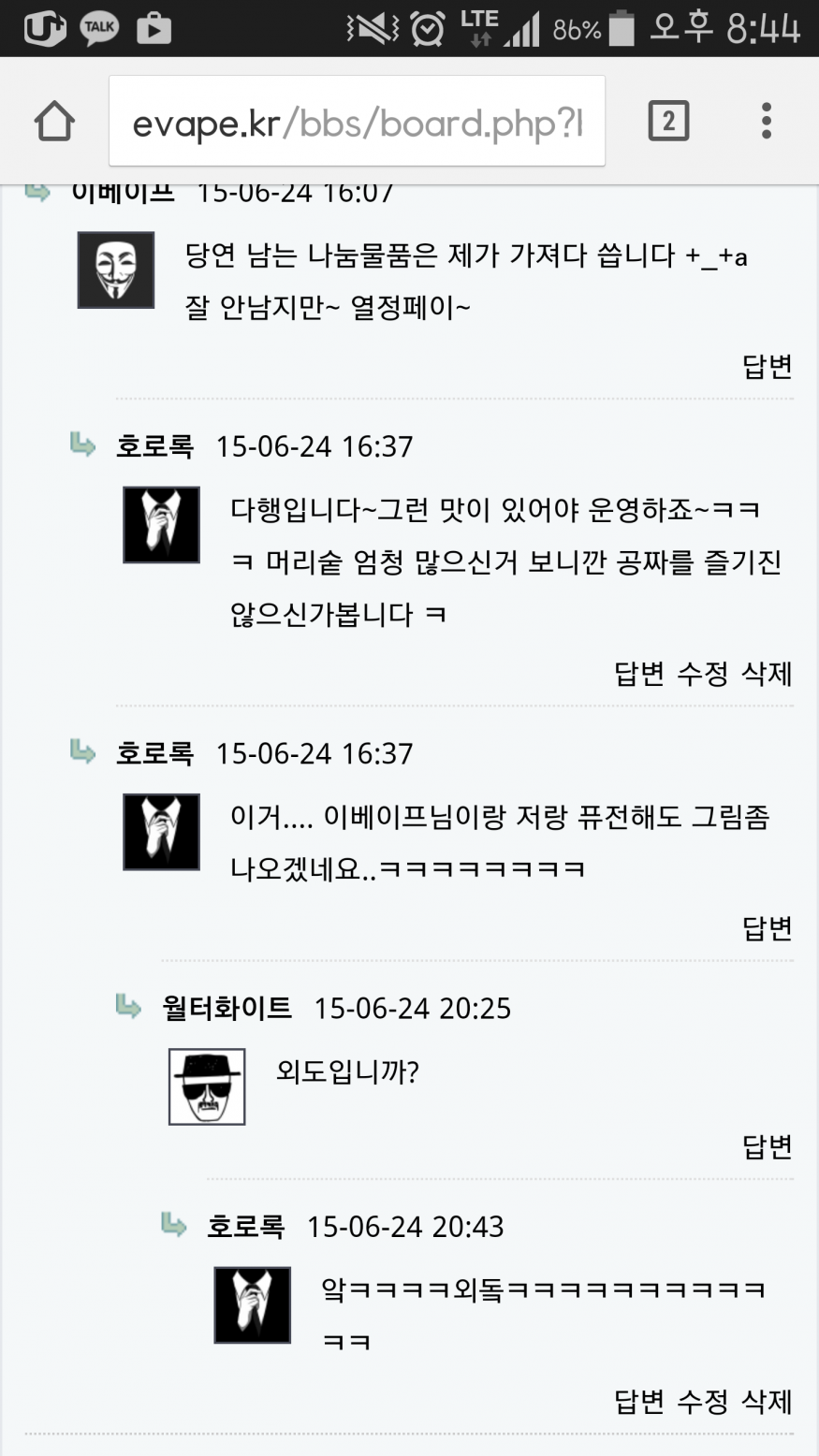
Task: Open the browser tab switcher
Action: click(668, 122)
